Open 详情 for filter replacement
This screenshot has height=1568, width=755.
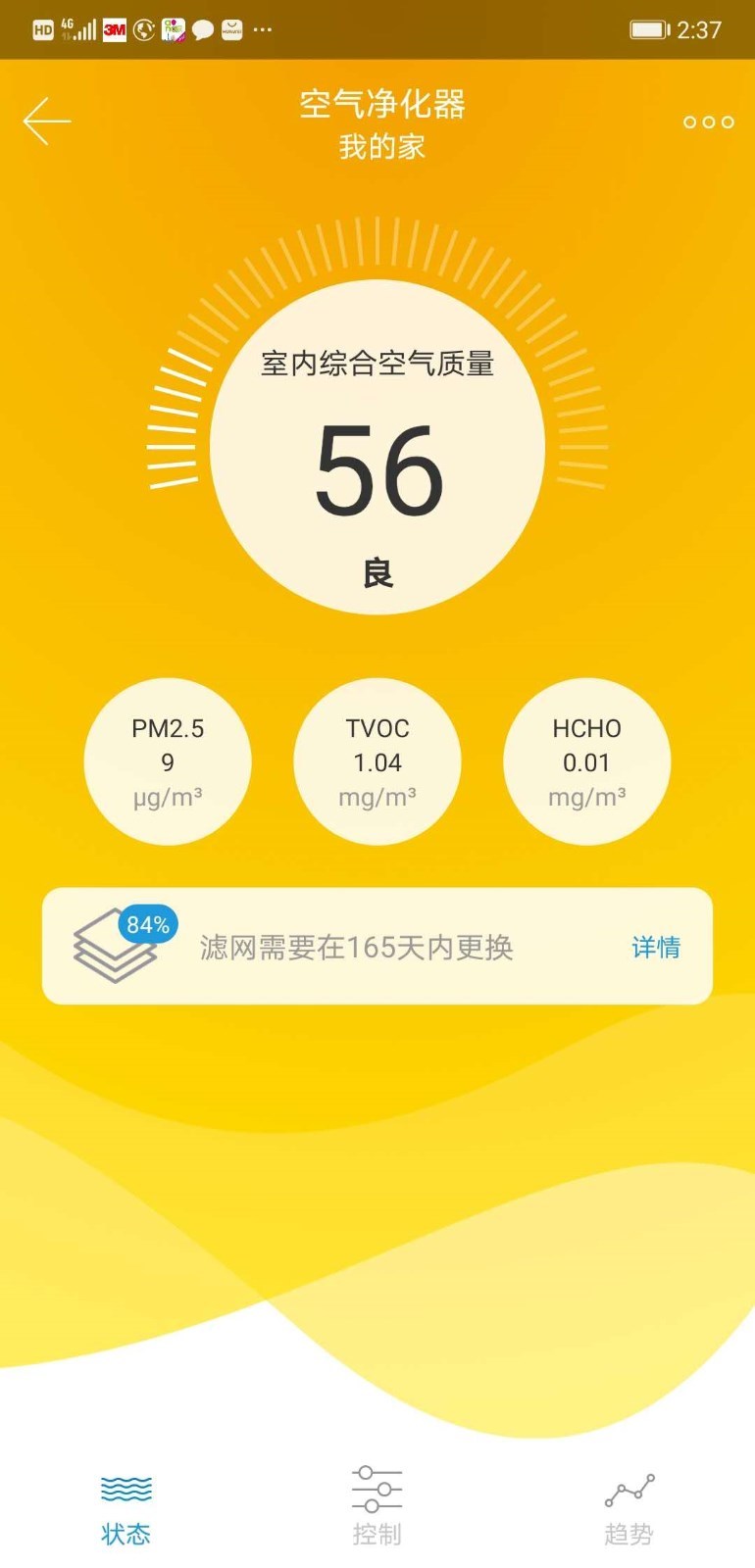655,947
